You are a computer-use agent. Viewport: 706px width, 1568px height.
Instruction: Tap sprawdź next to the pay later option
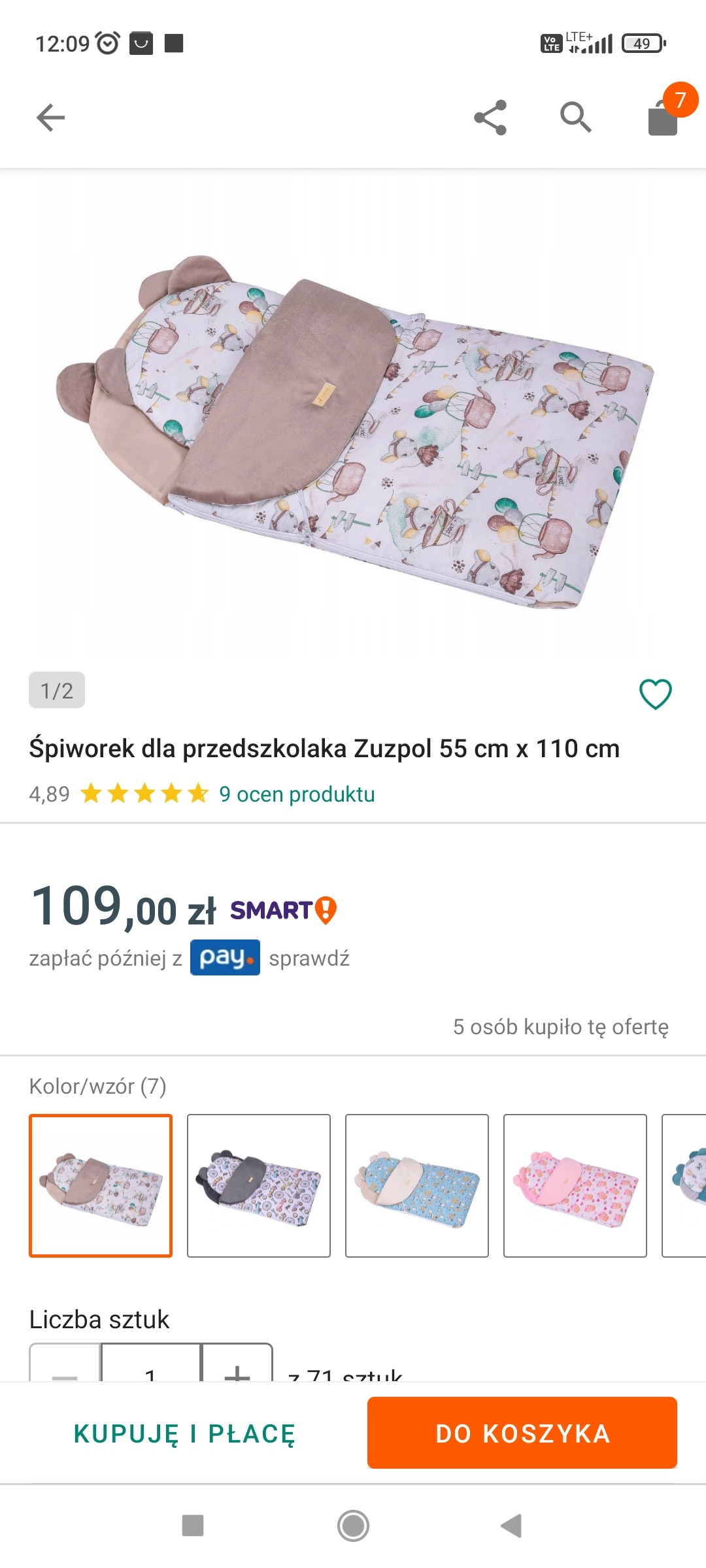coord(309,958)
